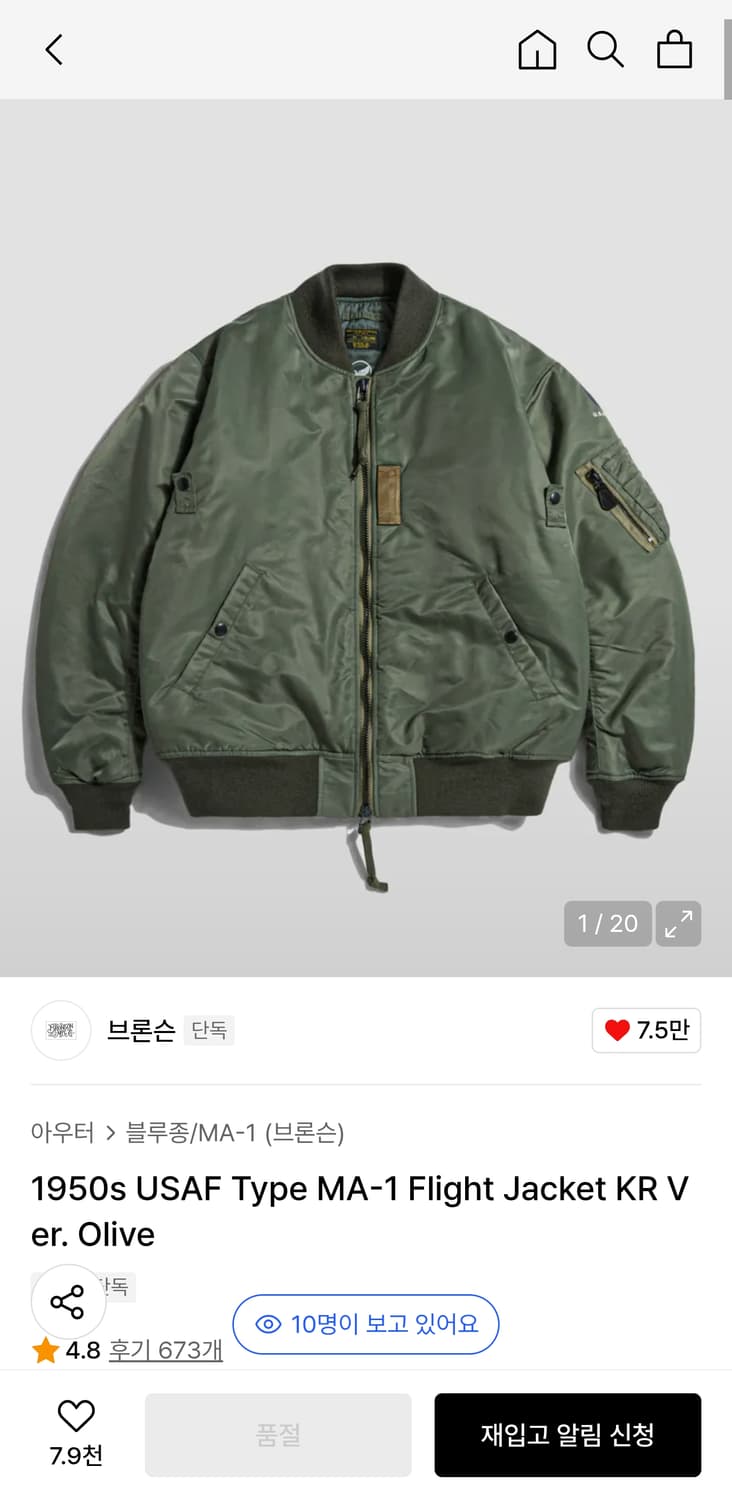Go back with the back arrow
This screenshot has width=732, height=1500.
[53, 50]
